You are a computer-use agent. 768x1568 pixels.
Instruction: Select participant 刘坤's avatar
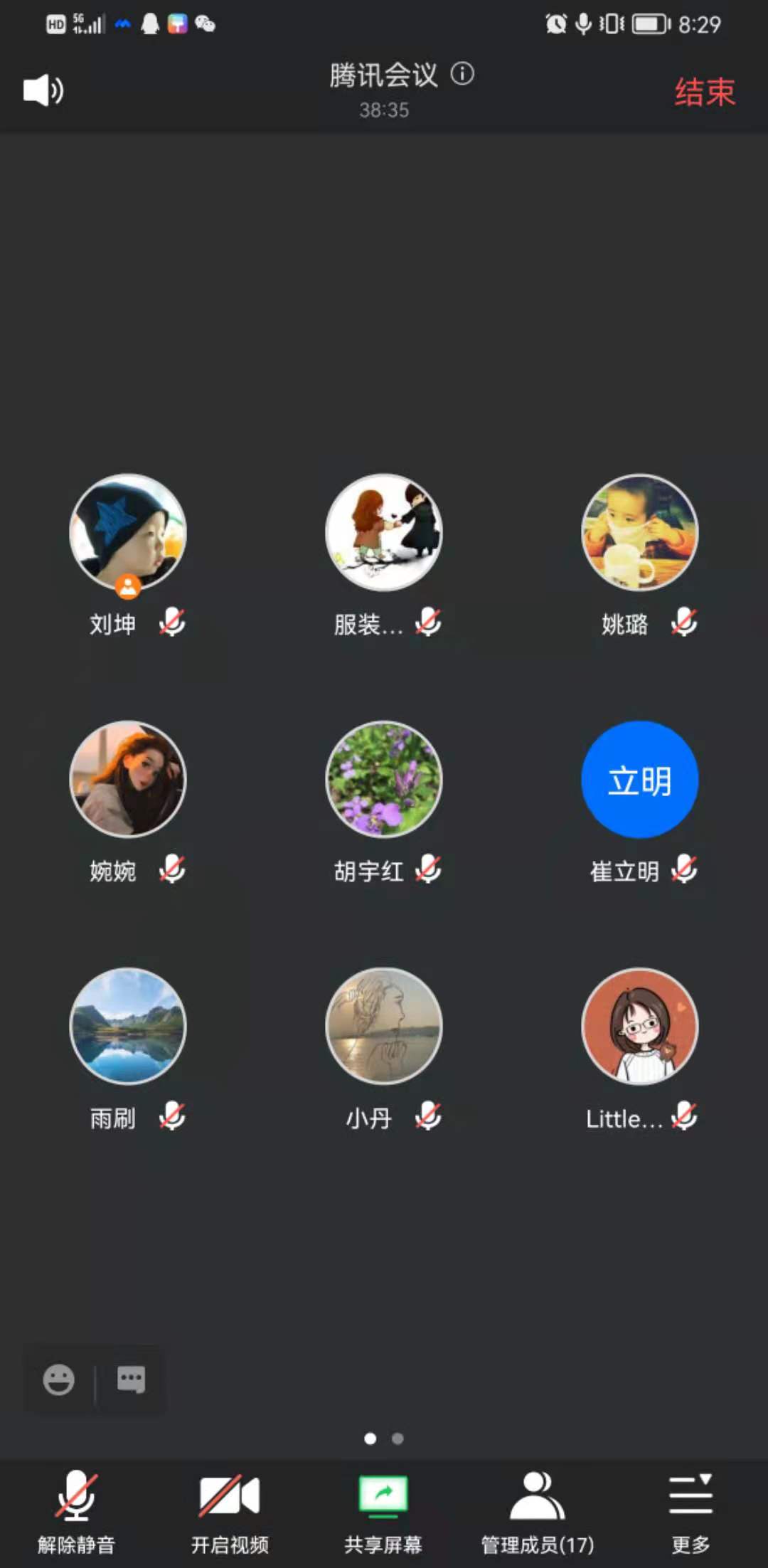[x=128, y=532]
